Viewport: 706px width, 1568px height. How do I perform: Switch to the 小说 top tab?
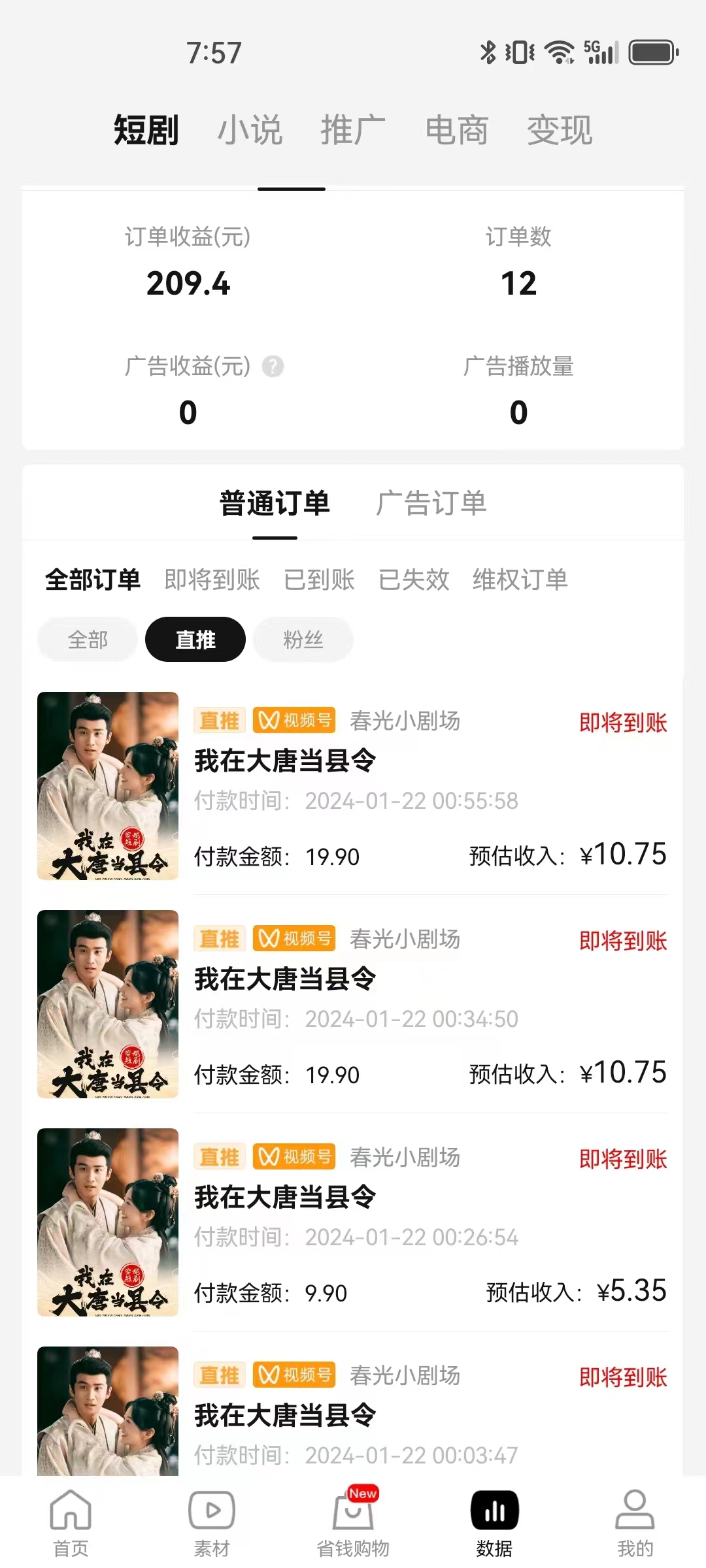tap(250, 130)
